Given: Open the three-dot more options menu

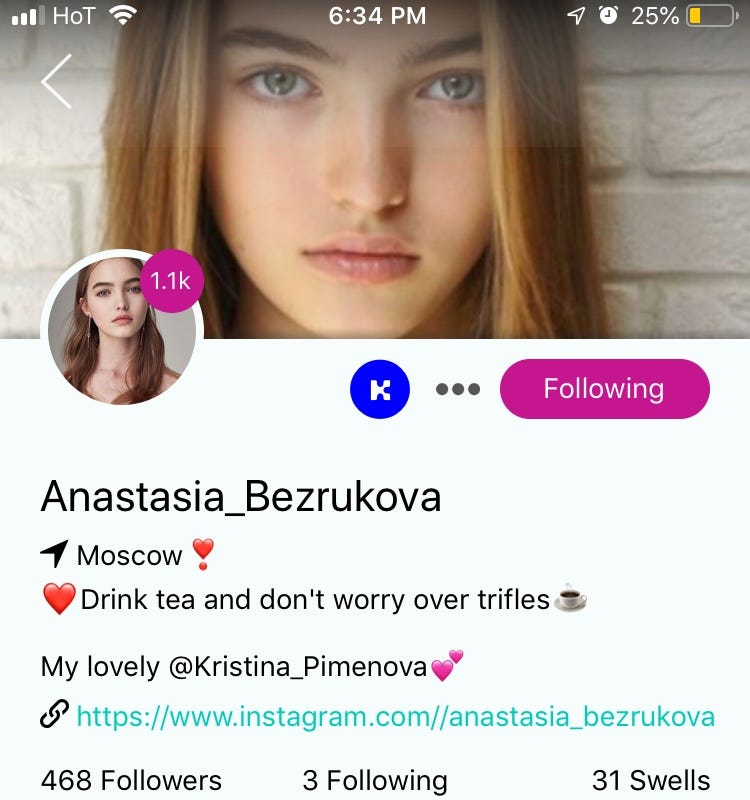Looking at the screenshot, I should pos(458,389).
